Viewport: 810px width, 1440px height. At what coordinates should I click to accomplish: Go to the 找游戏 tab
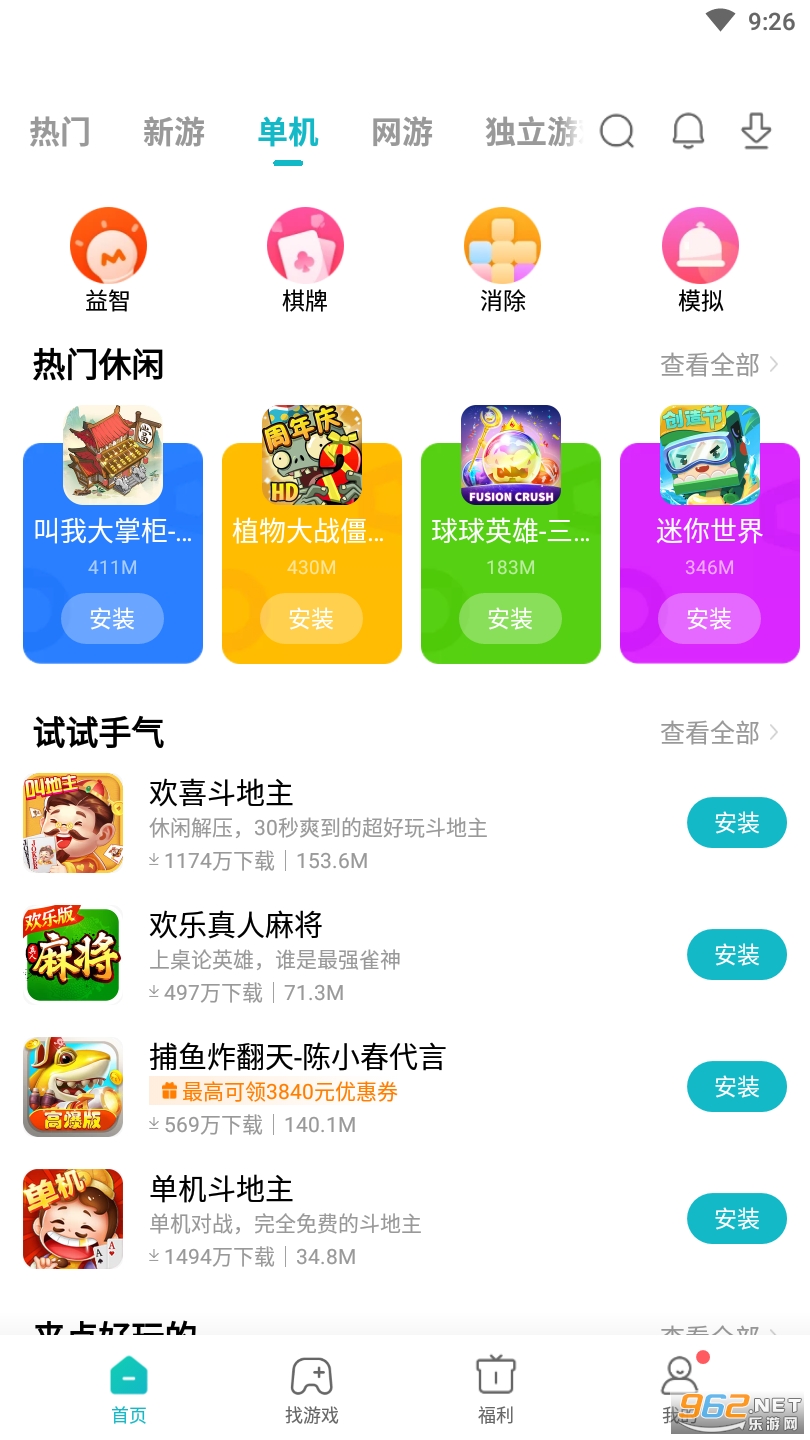click(x=311, y=1389)
